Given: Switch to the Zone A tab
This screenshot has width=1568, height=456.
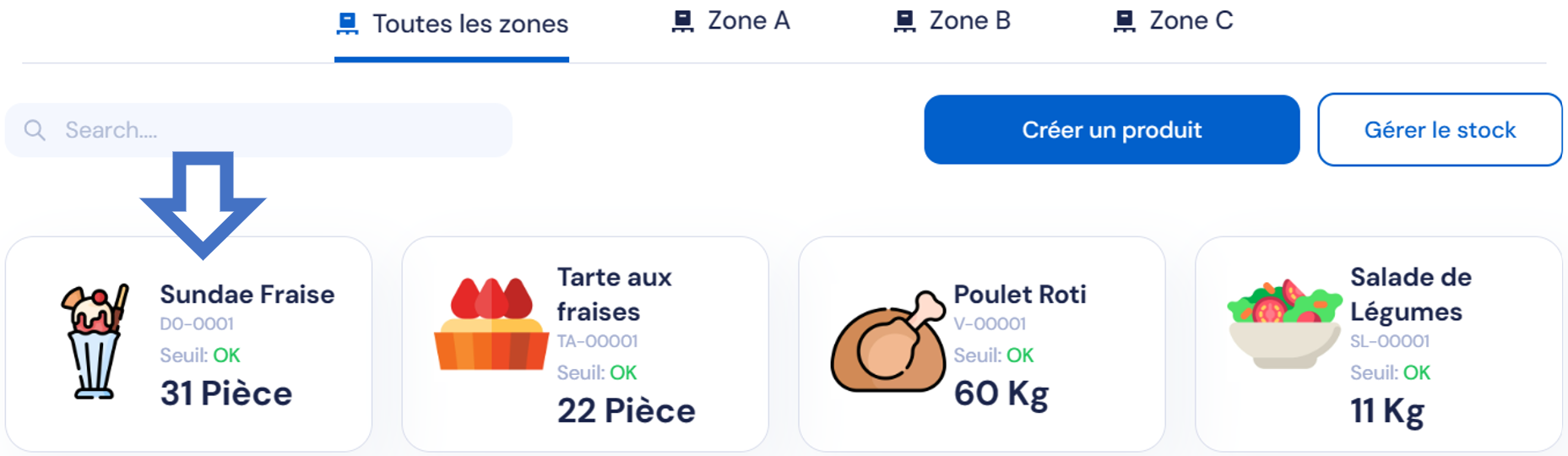Looking at the screenshot, I should pyautogui.click(x=731, y=21).
